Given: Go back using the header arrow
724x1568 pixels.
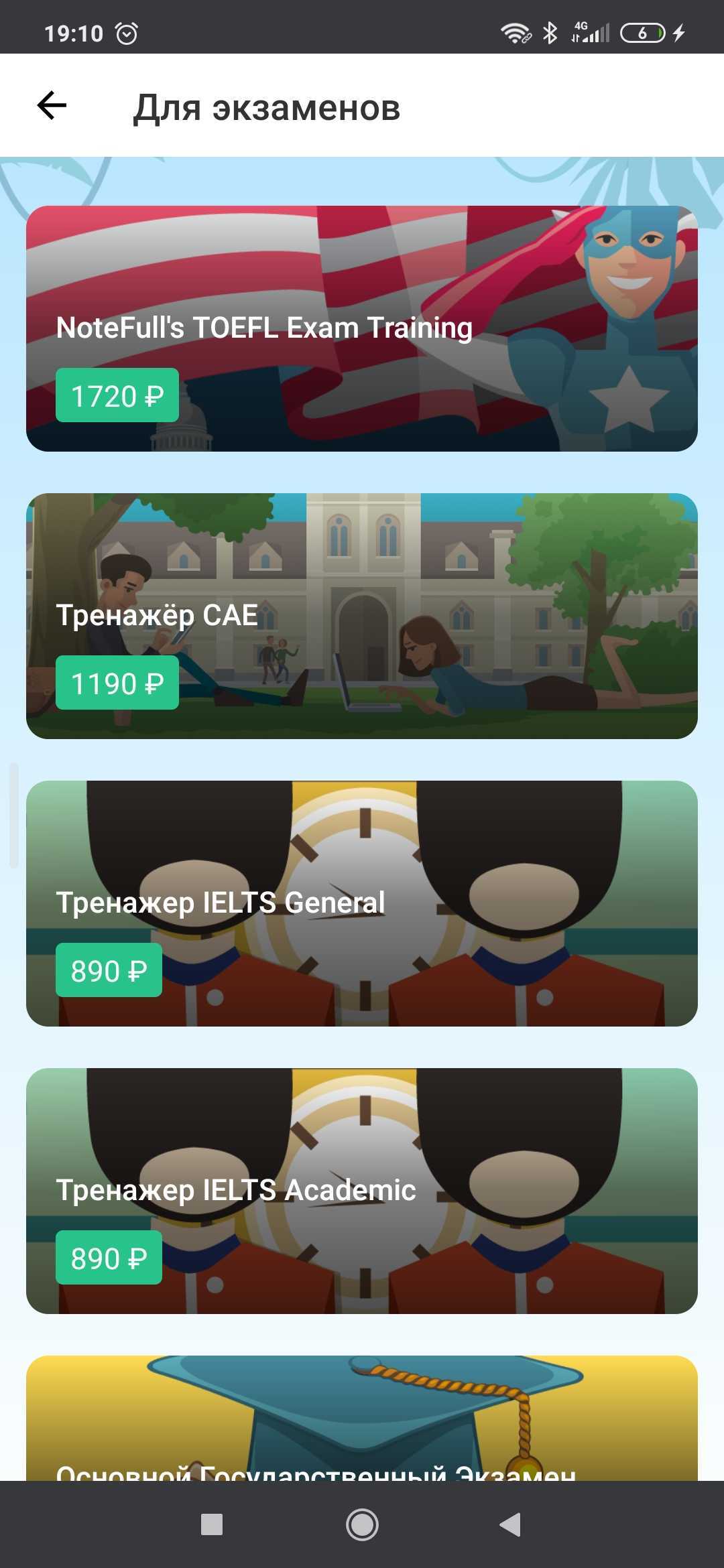Looking at the screenshot, I should (x=52, y=106).
